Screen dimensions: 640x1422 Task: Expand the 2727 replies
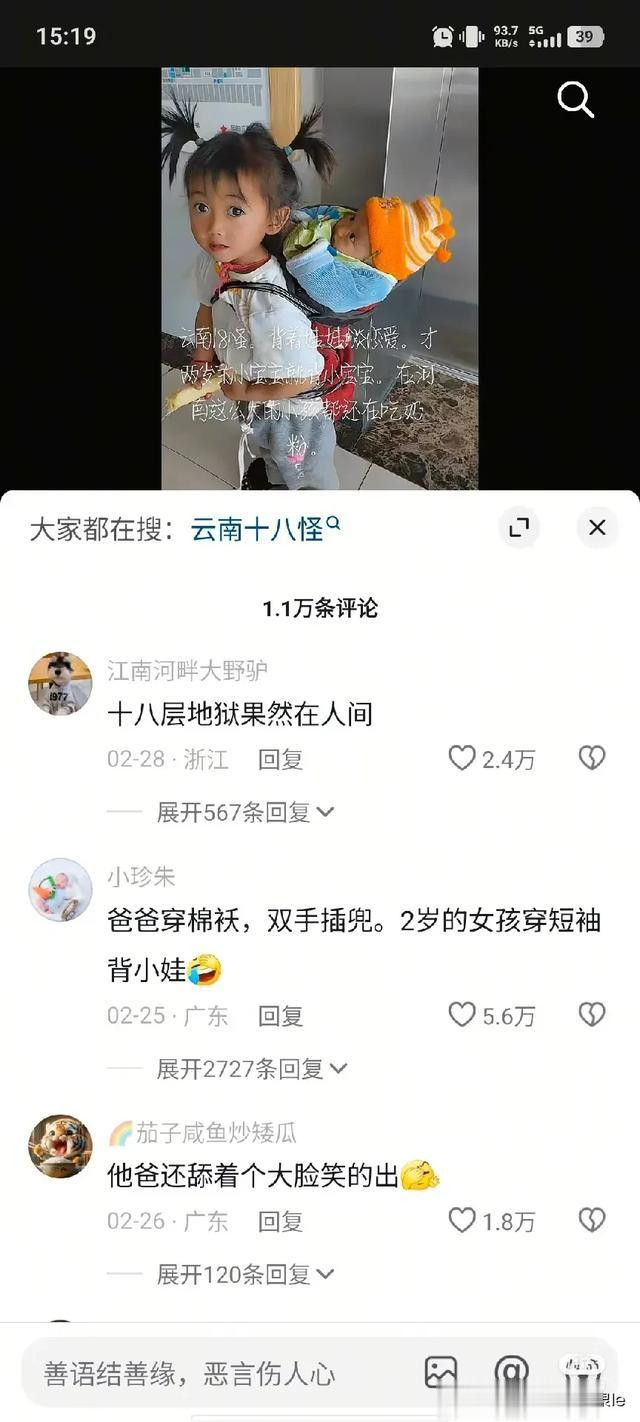tap(252, 1069)
